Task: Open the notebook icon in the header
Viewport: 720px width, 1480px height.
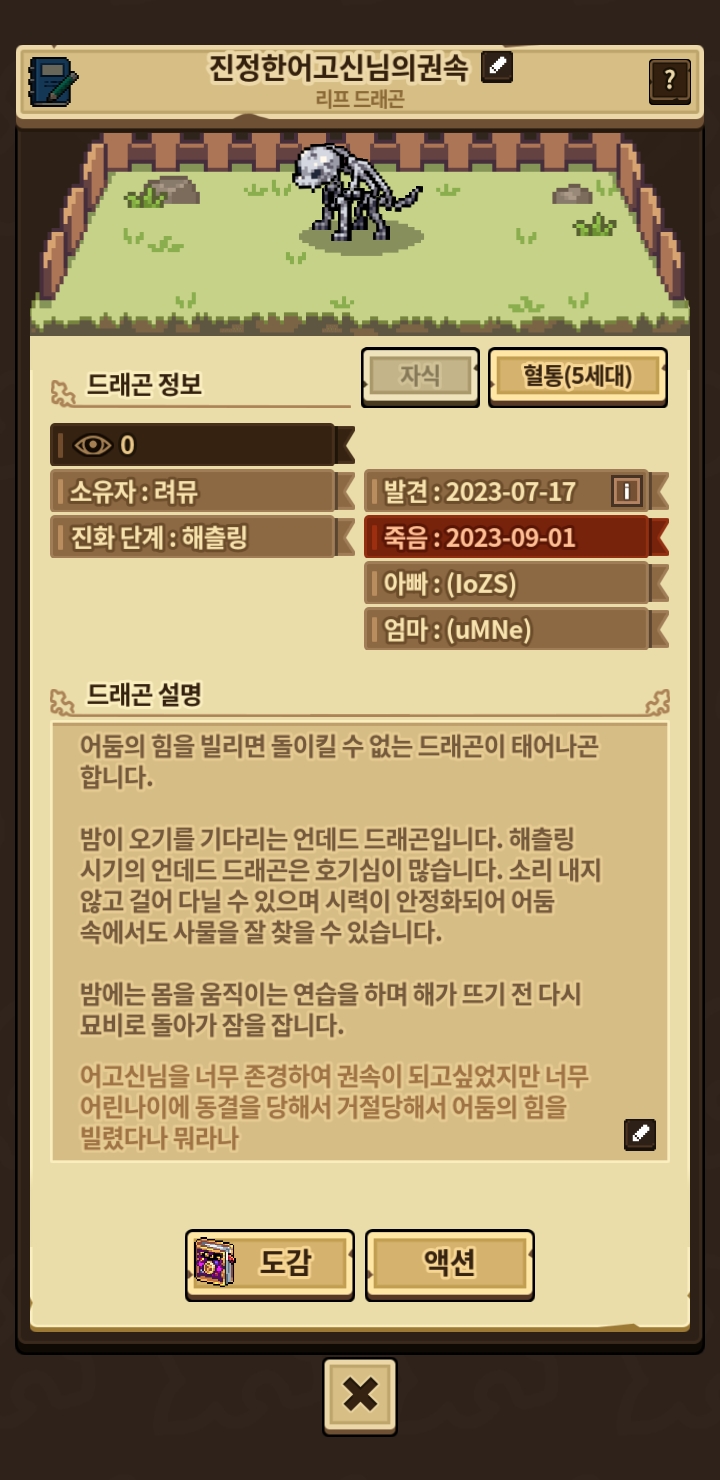Action: pyautogui.click(x=53, y=78)
